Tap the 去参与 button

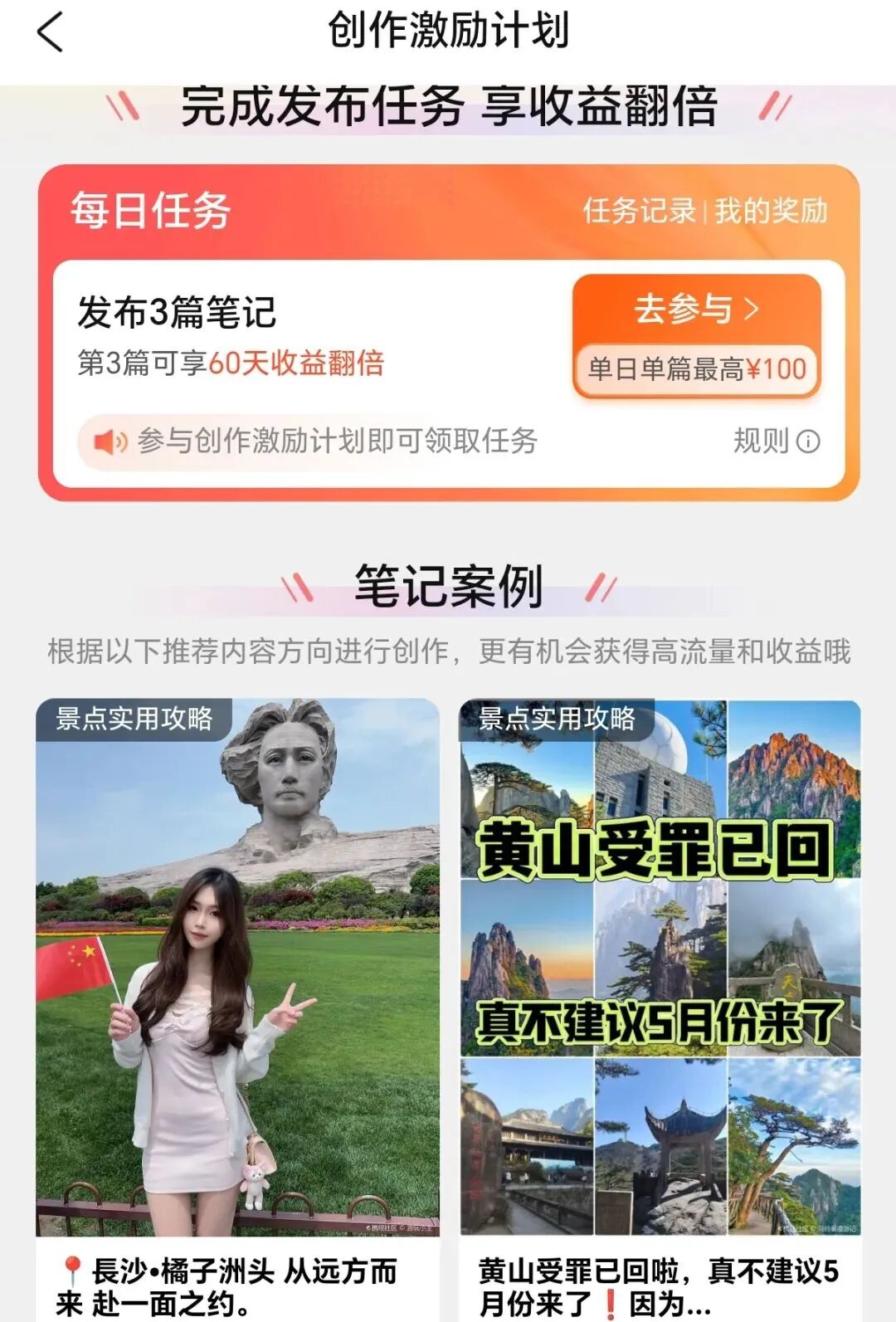(x=696, y=310)
